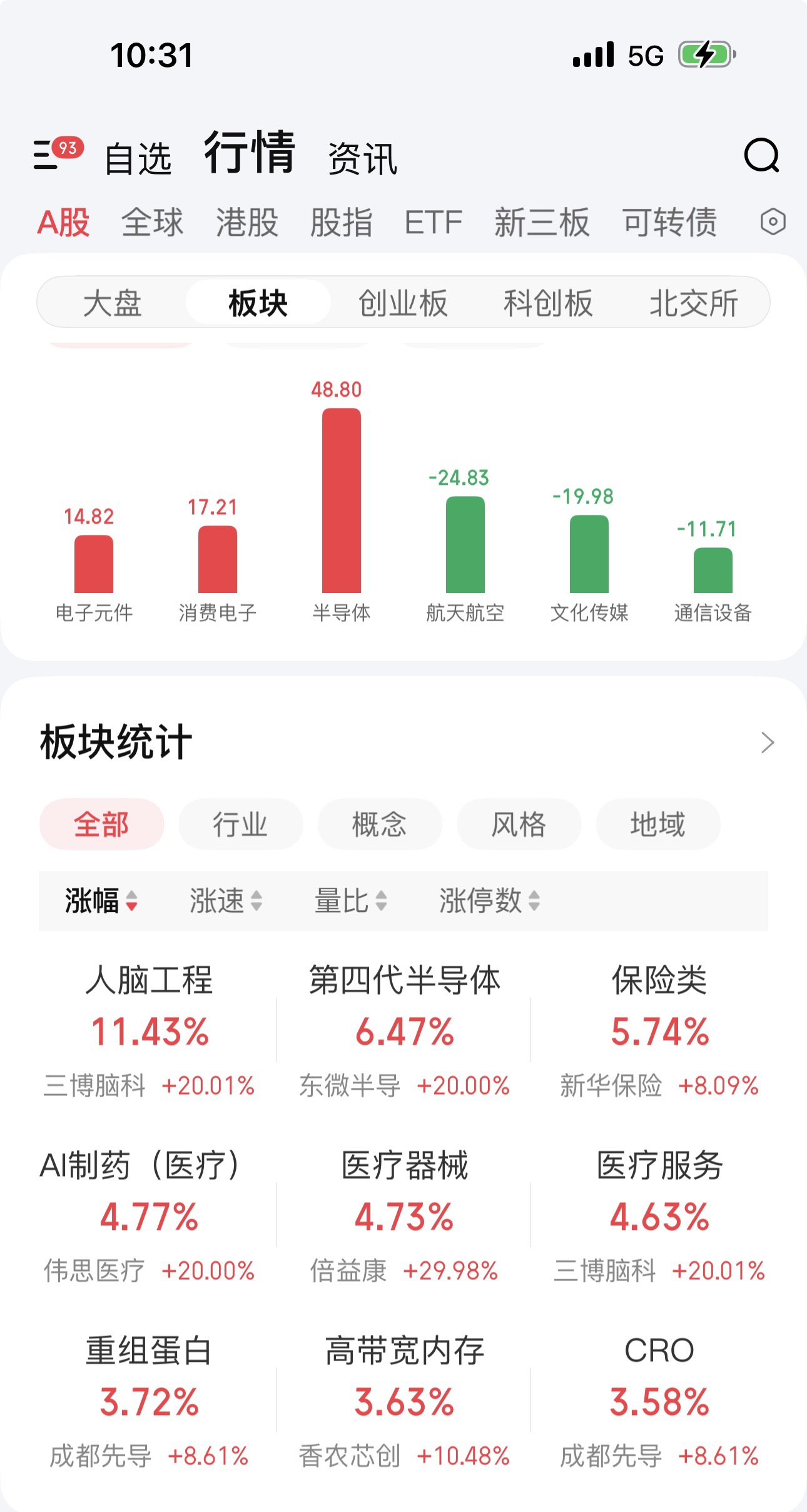Open the menu with 93 badge
The width and height of the screenshot is (807, 1512).
tap(55, 154)
